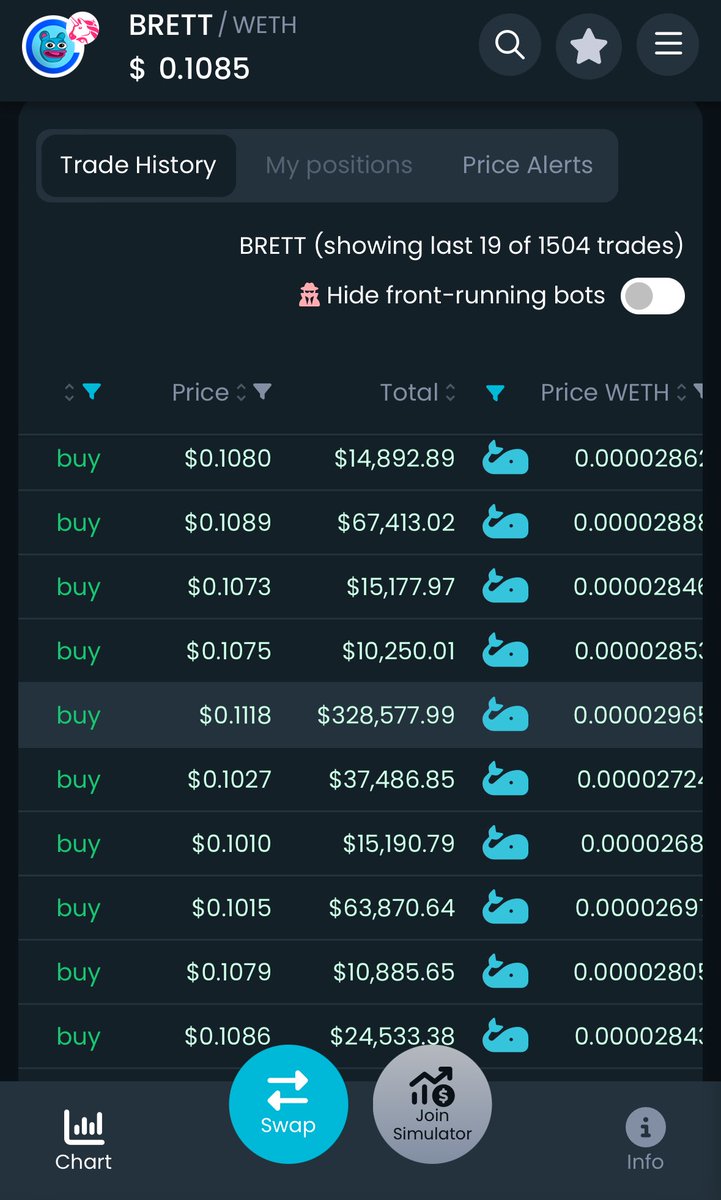Open the search icon in the header
Screen dimensions: 721x1200
tap(510, 45)
